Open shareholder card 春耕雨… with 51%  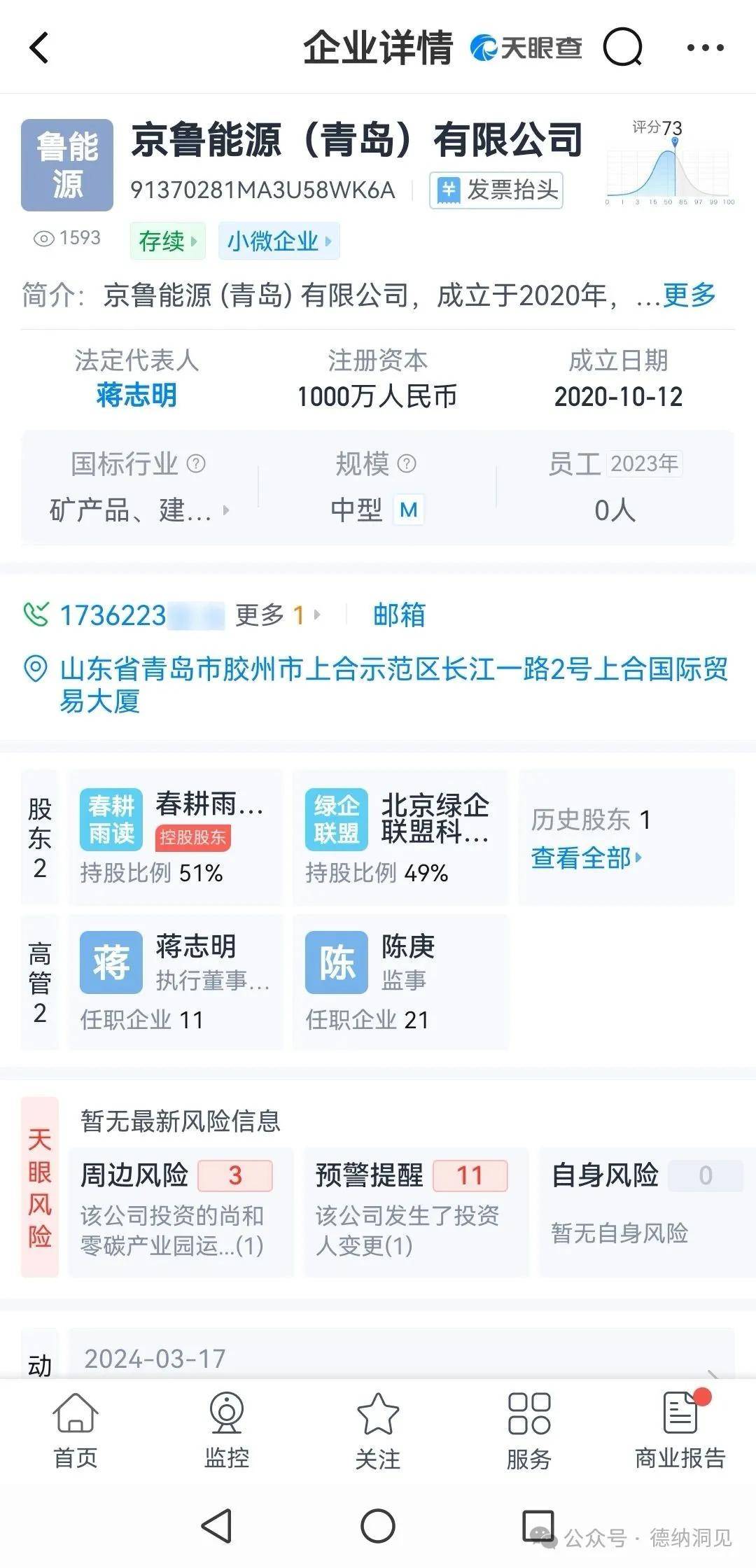176,837
